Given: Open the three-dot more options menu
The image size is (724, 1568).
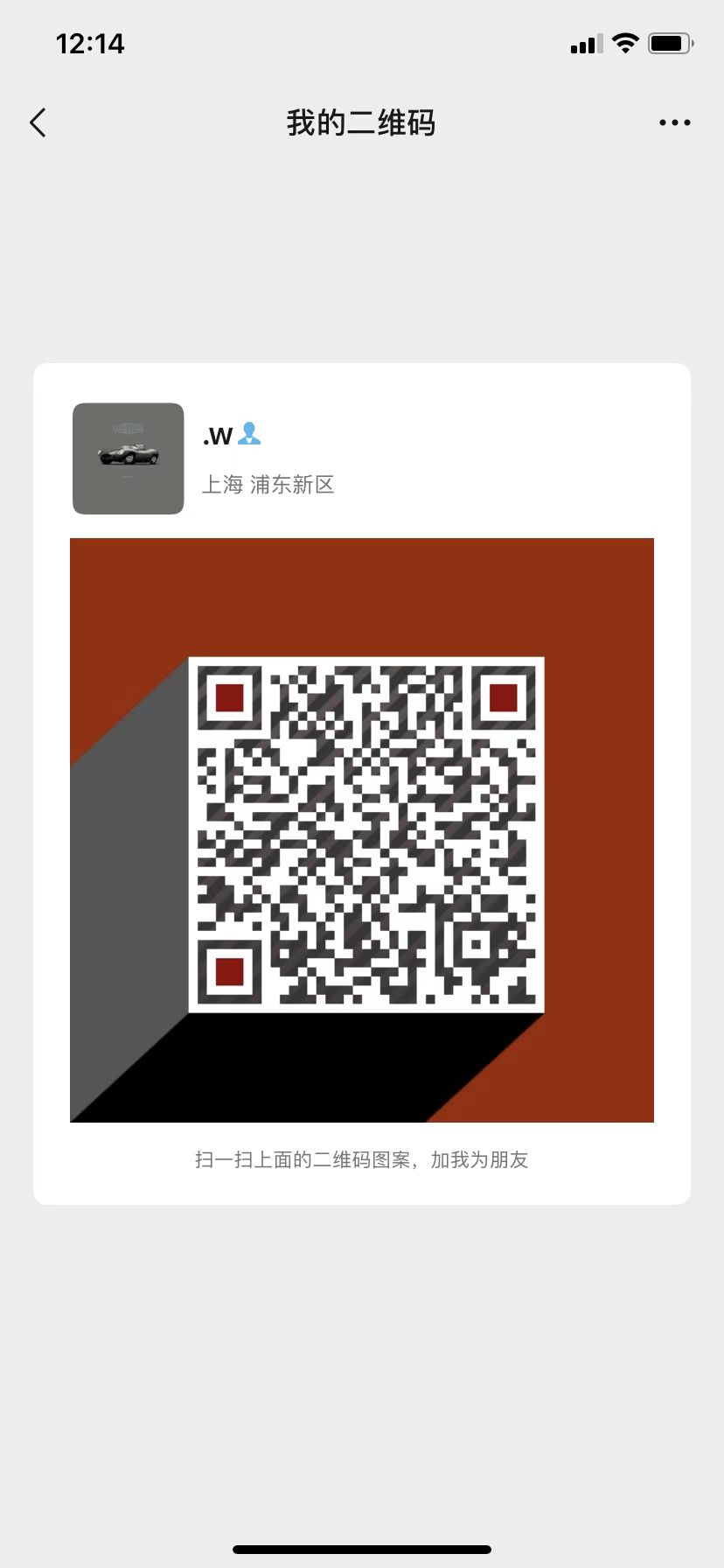Looking at the screenshot, I should (x=674, y=122).
